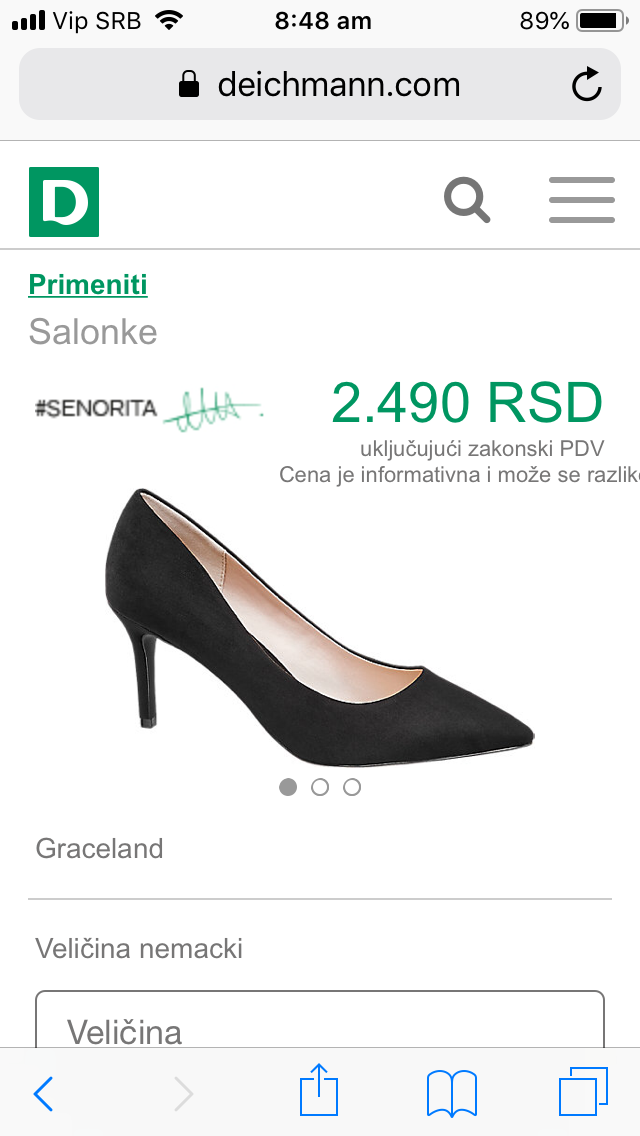Tap the Deichmann logo to go home

click(x=64, y=201)
